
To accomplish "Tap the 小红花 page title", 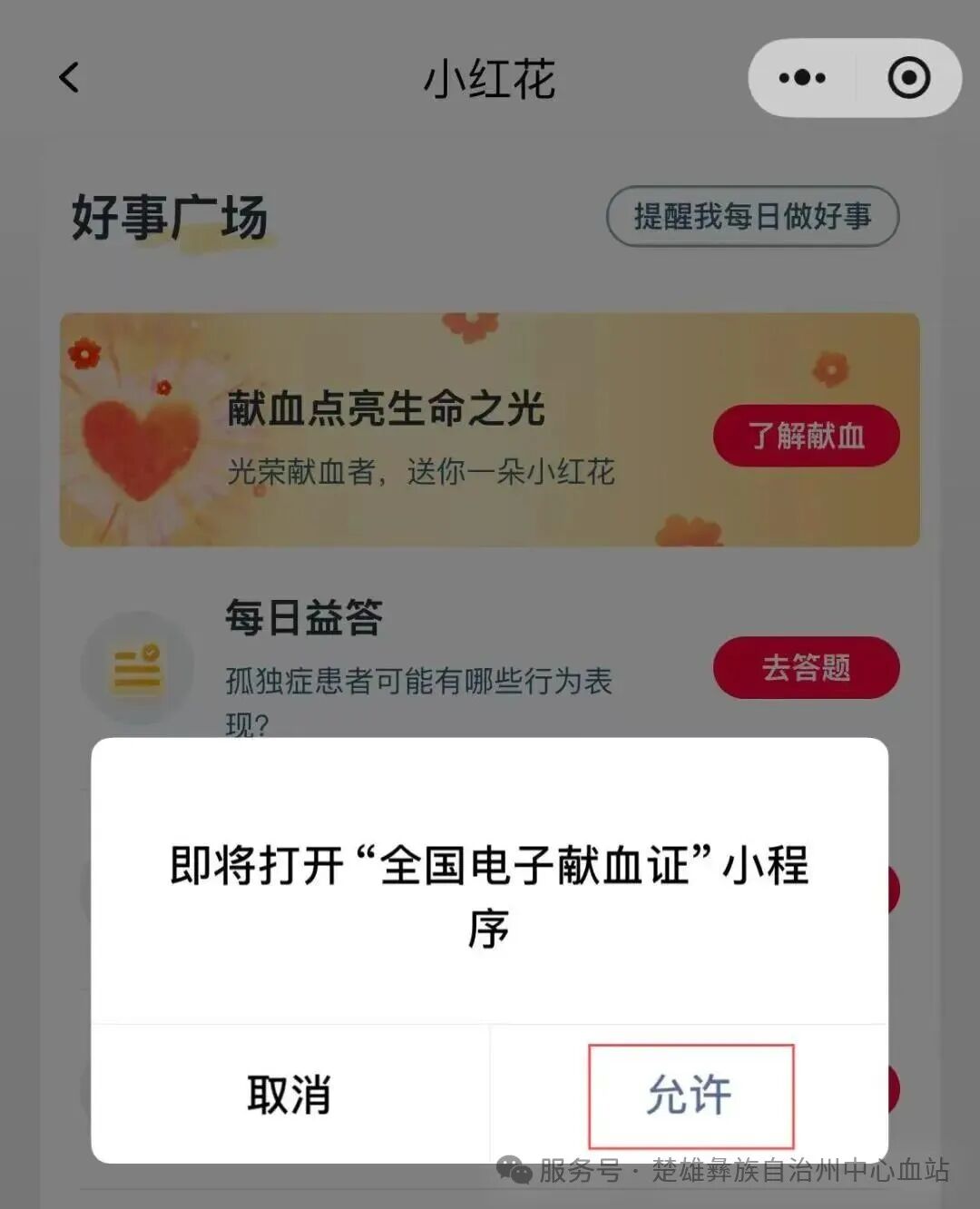I will click(490, 79).
